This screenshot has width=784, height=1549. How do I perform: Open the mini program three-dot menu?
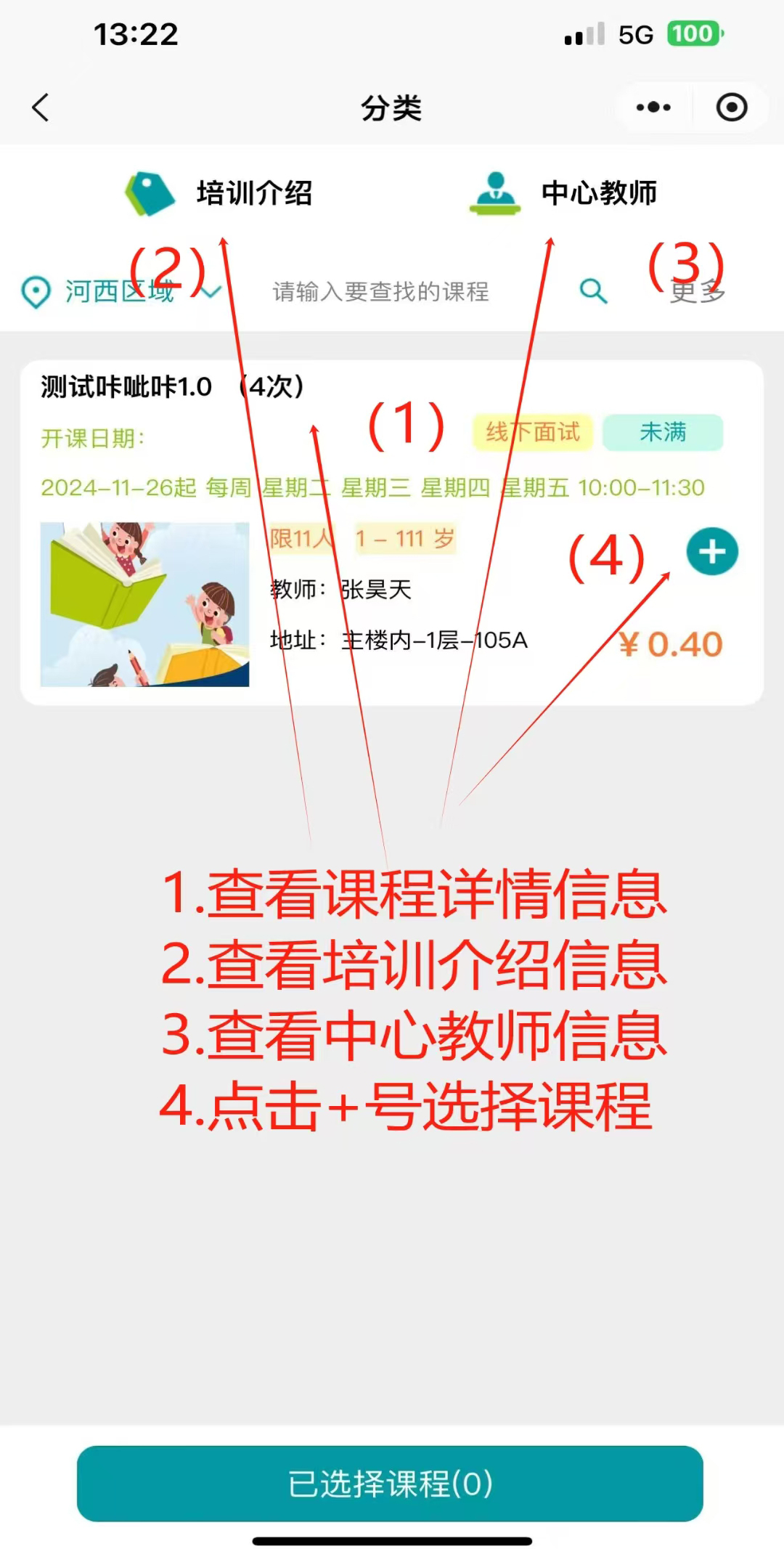coord(653,107)
